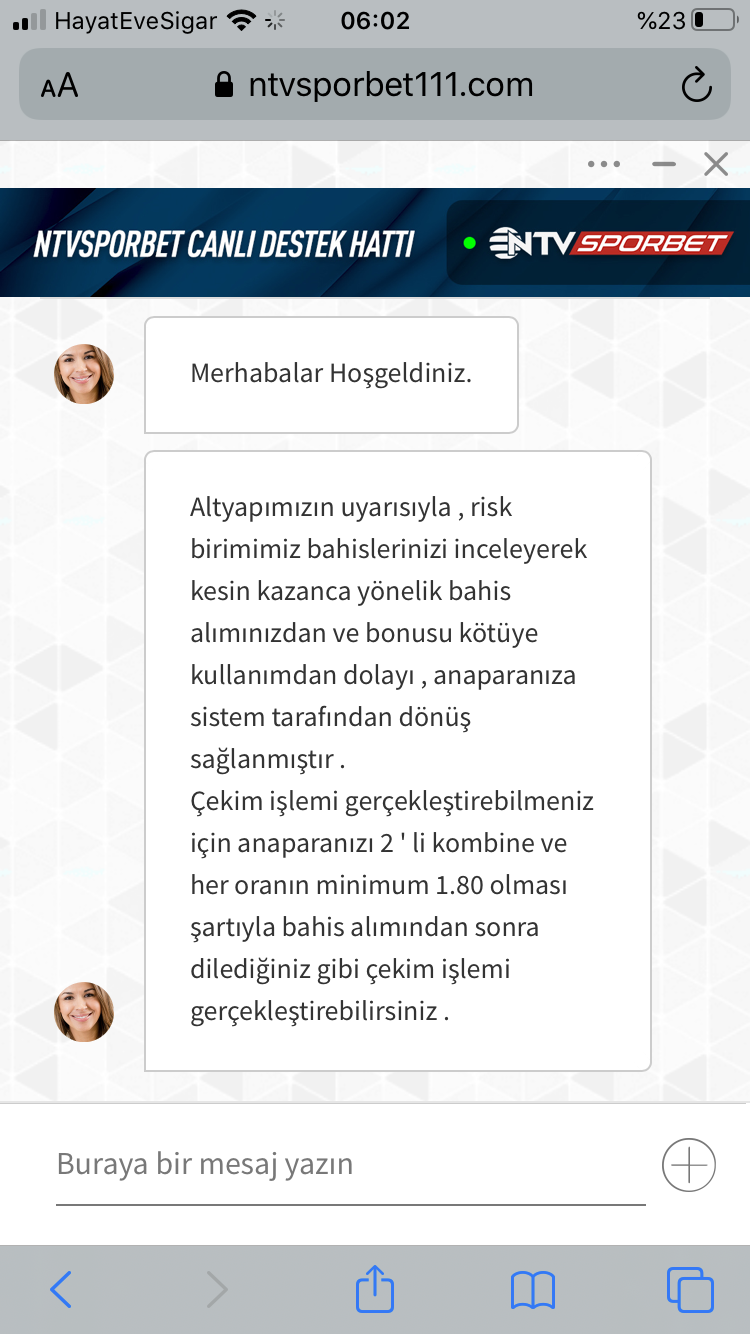Reload the page in Safari
Viewport: 750px width, 1334px height.
[696, 86]
